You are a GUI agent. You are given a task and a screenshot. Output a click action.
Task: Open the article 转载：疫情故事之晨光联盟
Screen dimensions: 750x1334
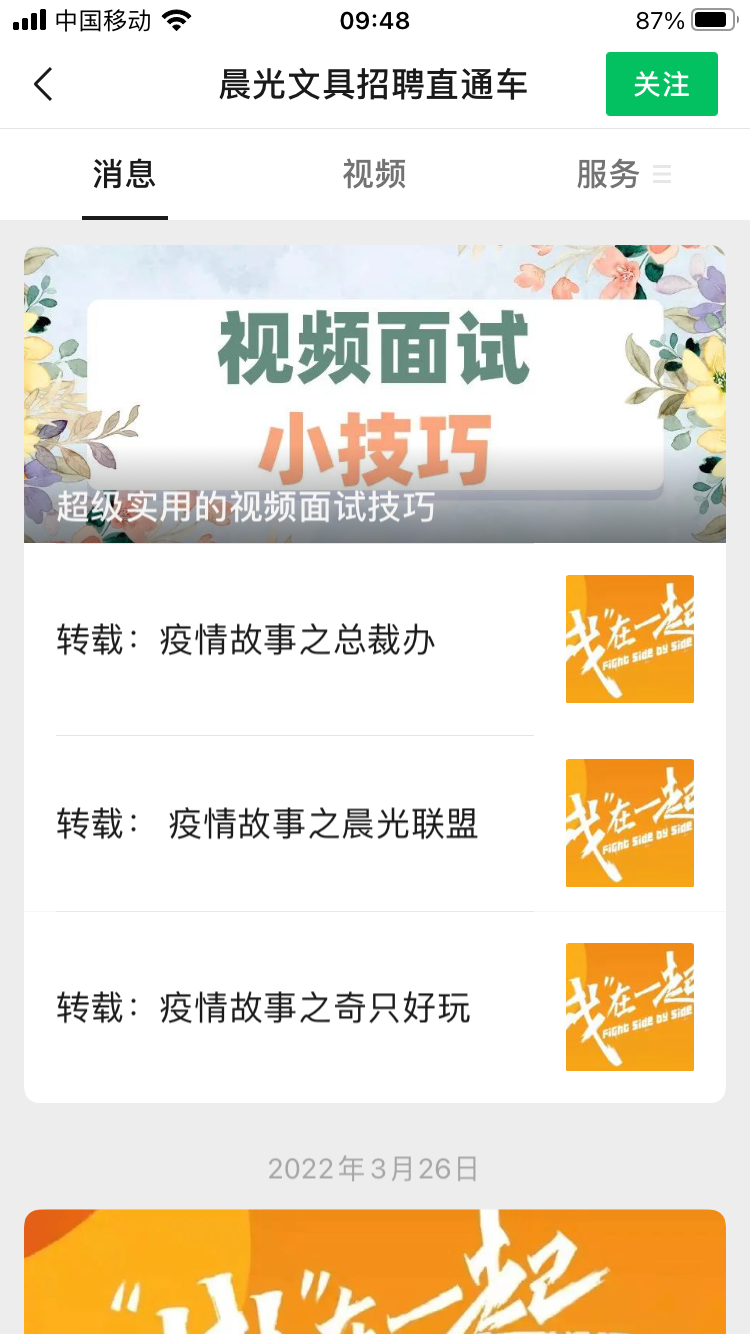[300, 824]
